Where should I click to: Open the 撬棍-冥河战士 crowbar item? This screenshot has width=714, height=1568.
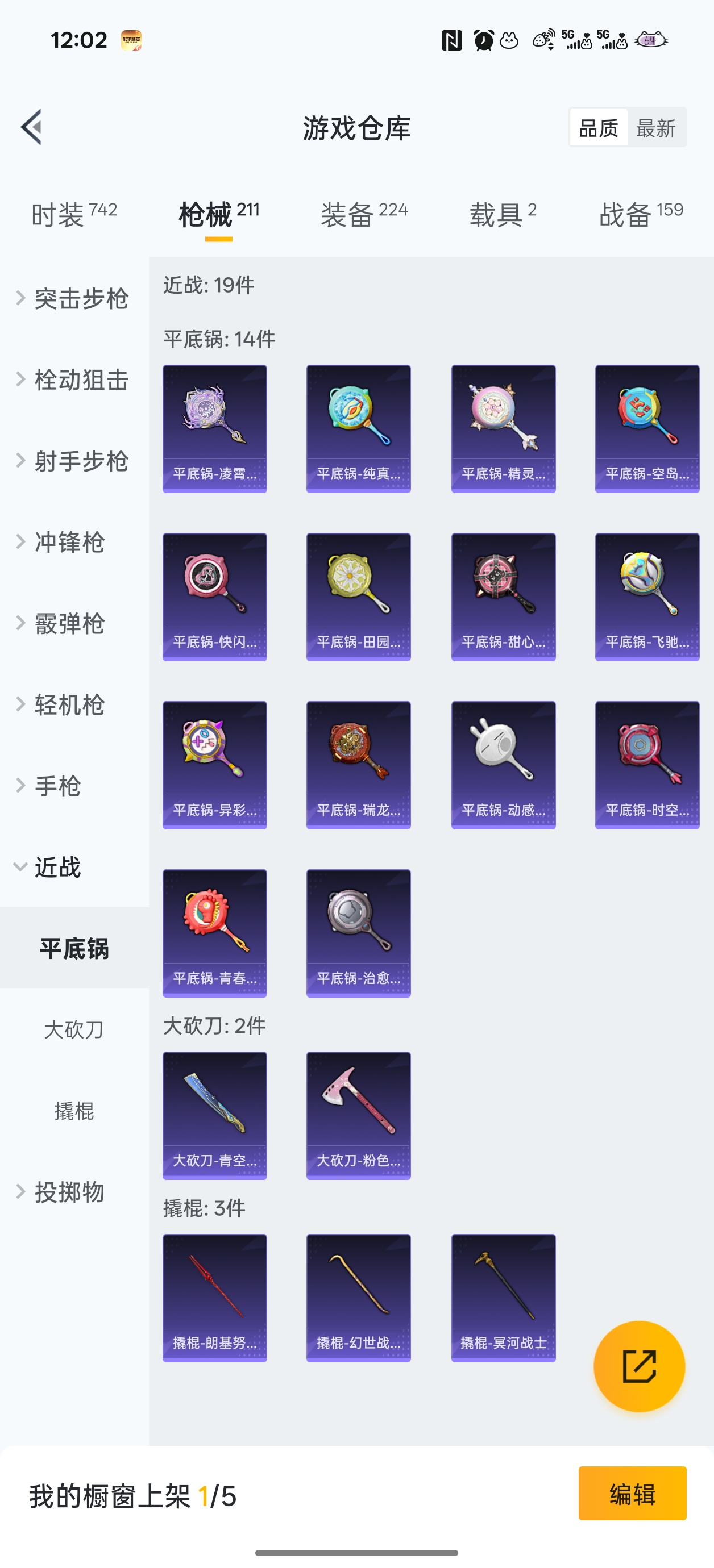point(503,1296)
